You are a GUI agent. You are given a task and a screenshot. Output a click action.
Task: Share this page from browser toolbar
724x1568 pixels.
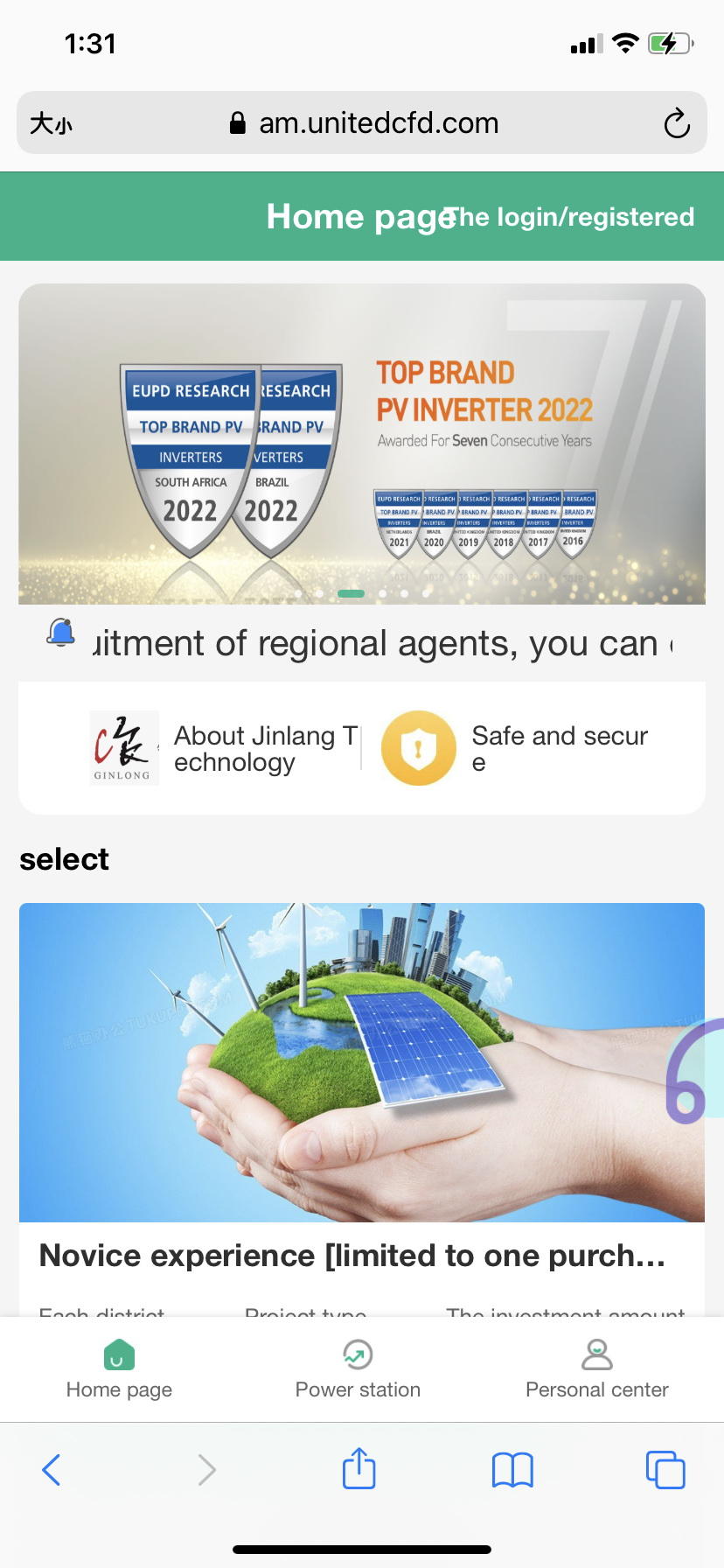point(359,1468)
